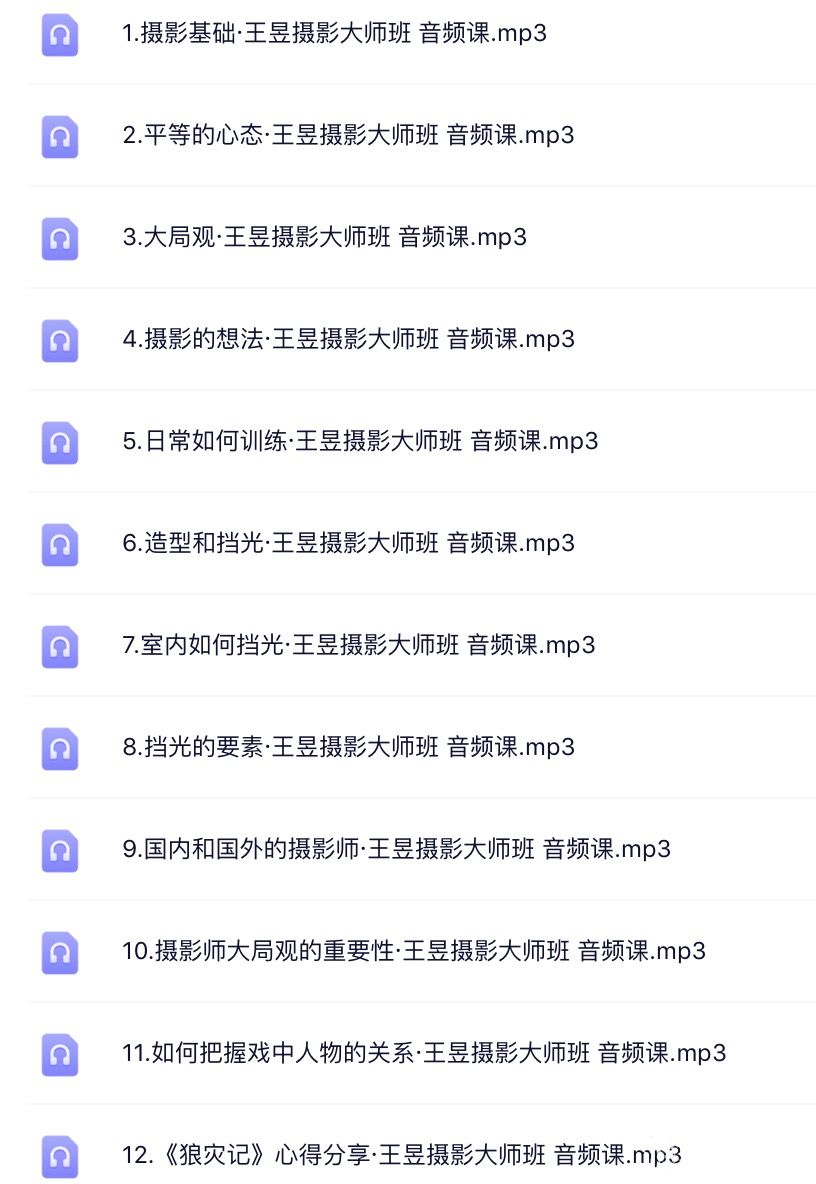Open 4.摄影的想法 audio file
The width and height of the screenshot is (816, 1184).
348,339
